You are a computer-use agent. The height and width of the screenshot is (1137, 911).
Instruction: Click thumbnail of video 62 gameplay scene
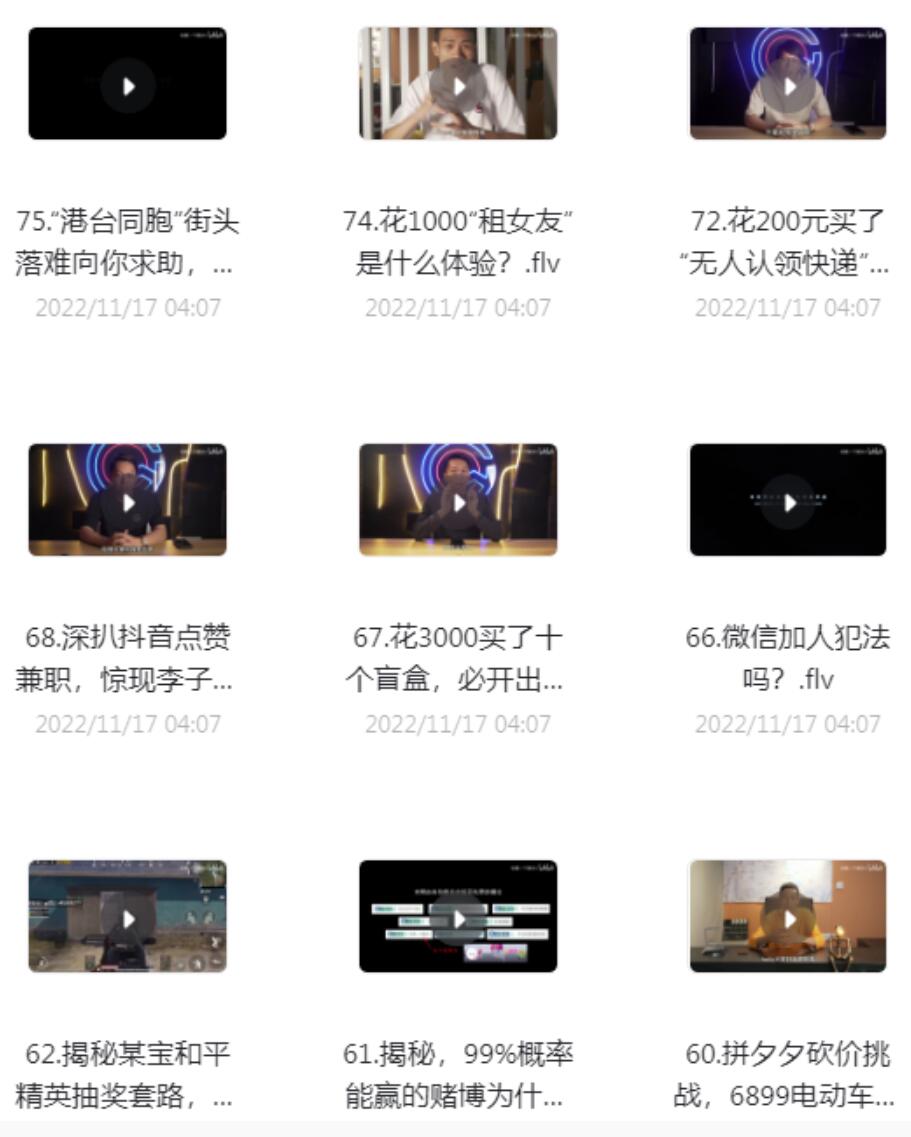128,917
